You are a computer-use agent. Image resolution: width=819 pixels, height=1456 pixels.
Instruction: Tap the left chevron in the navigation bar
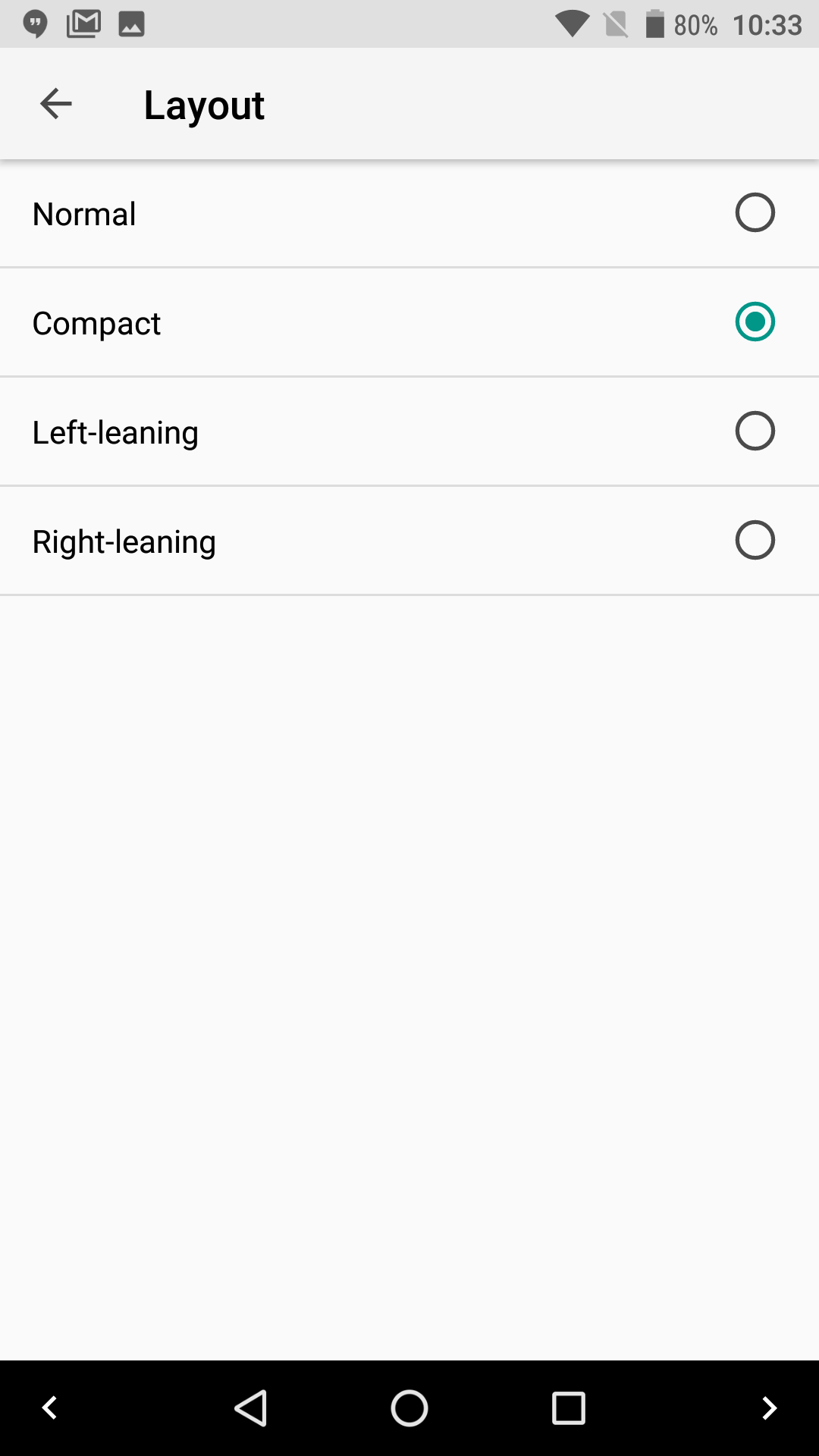click(x=48, y=1409)
